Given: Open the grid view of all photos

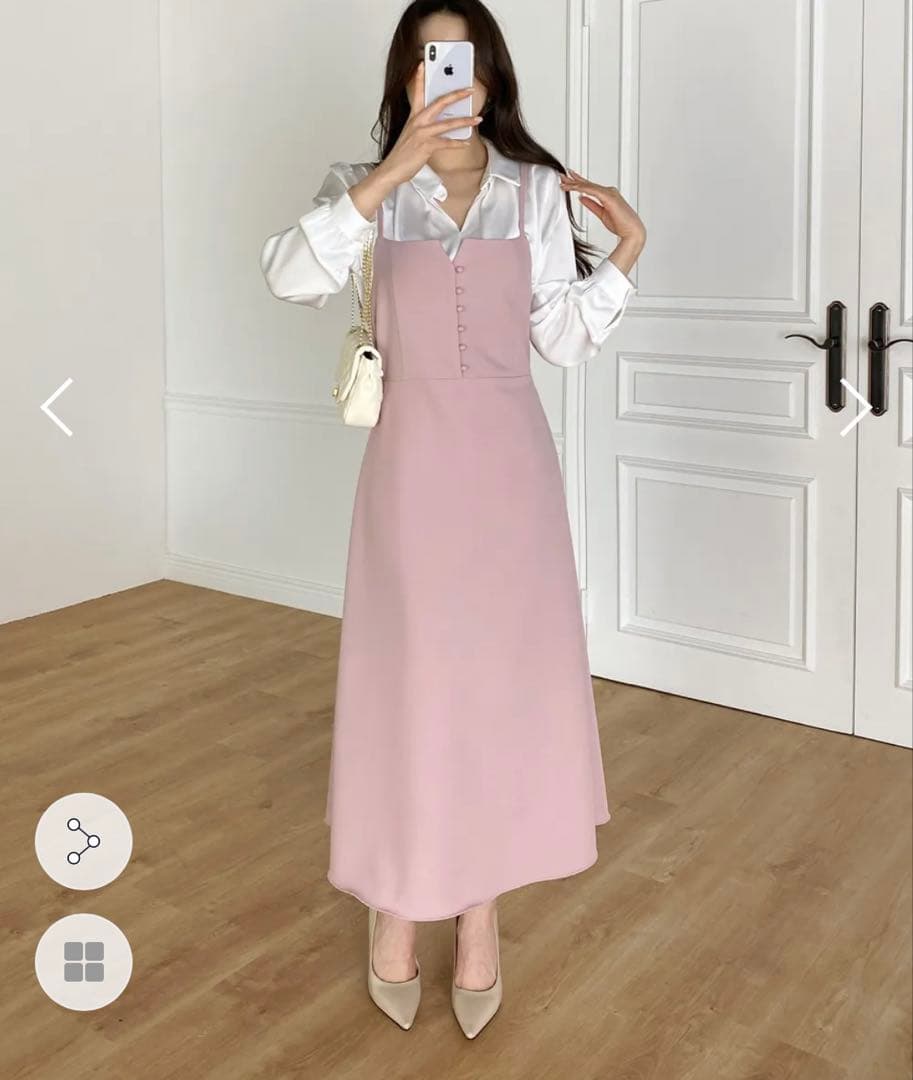Looking at the screenshot, I should tap(83, 961).
